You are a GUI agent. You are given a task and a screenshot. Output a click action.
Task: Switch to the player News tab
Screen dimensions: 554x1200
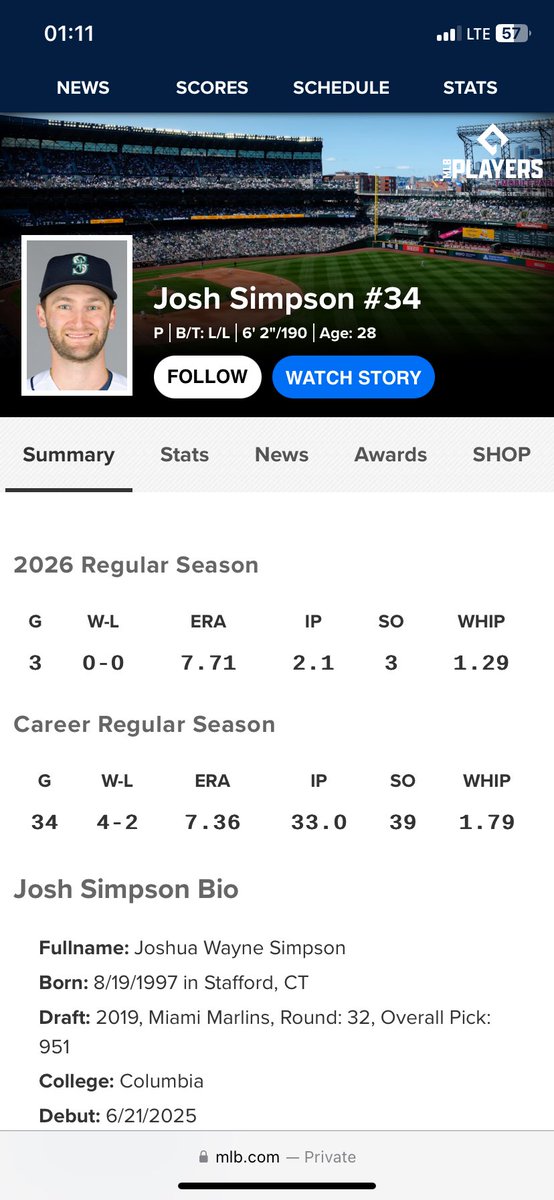point(281,455)
